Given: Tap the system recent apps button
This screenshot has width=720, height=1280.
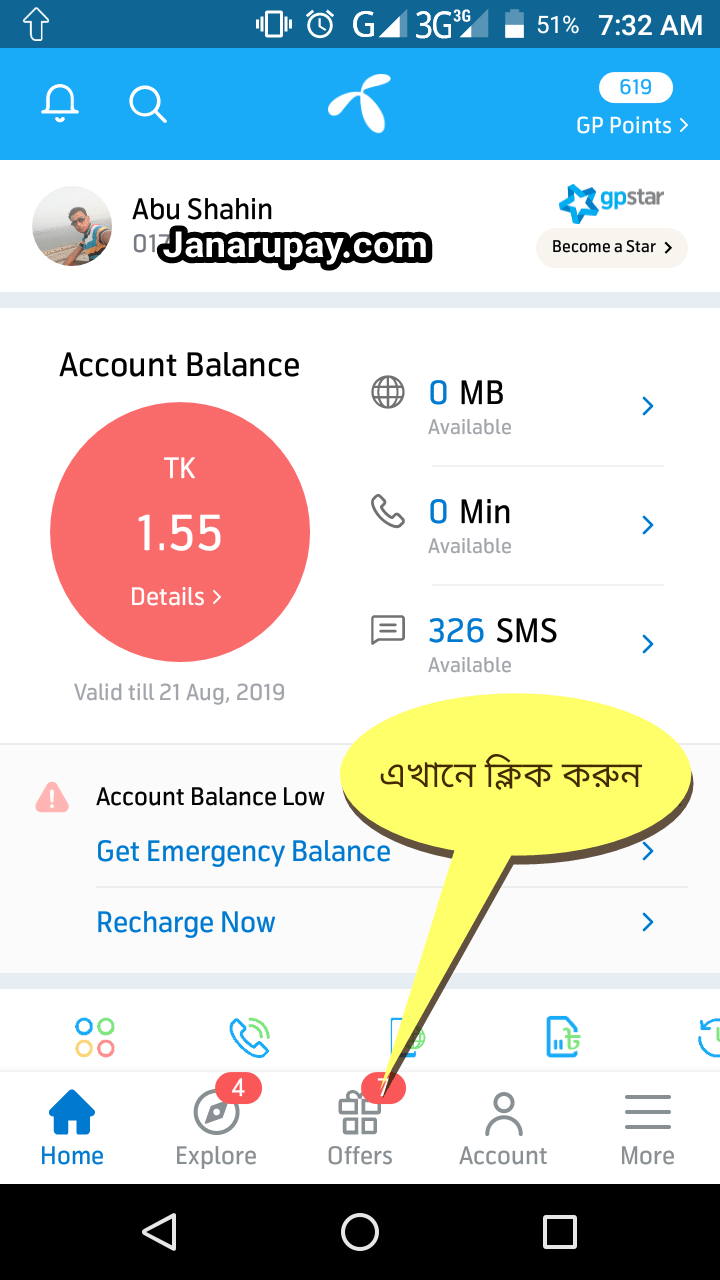Looking at the screenshot, I should click(560, 1232).
